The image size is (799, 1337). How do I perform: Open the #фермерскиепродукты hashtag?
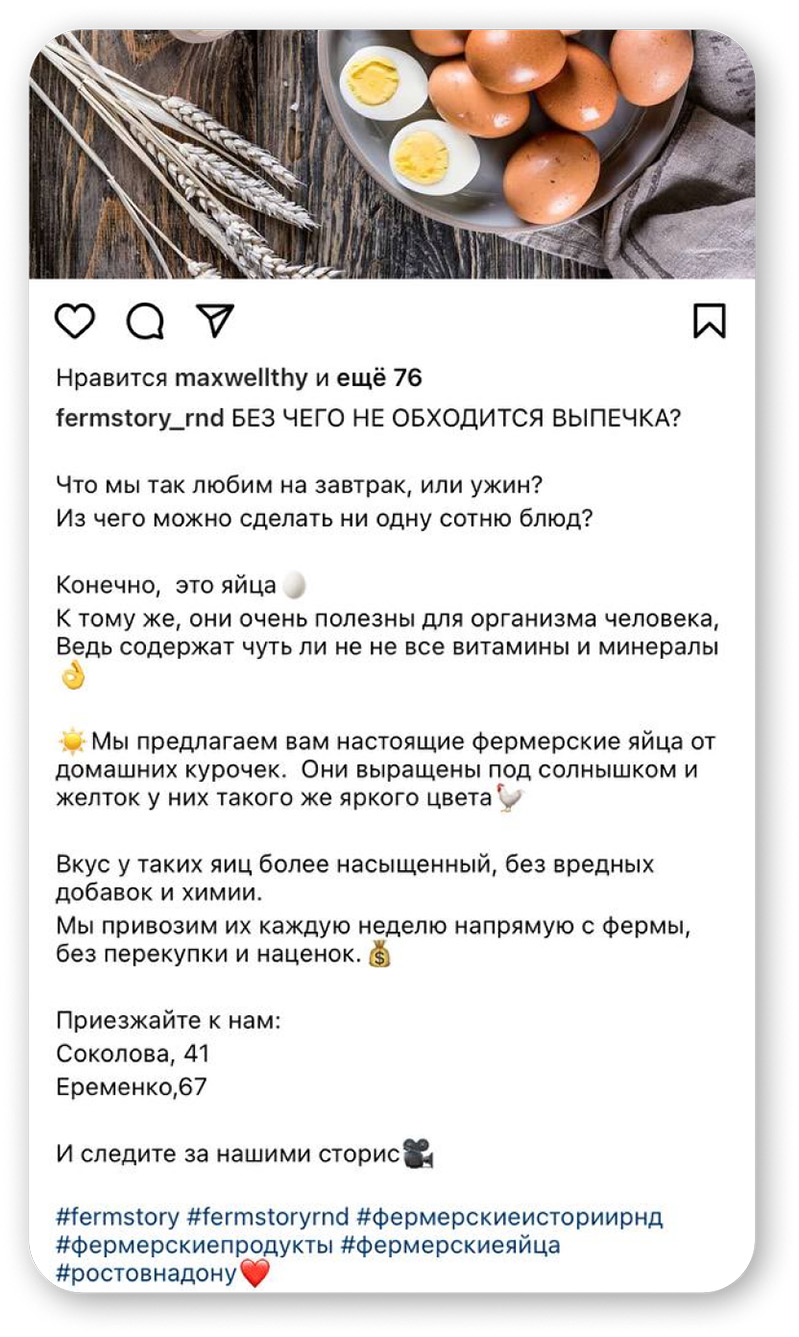[195, 1246]
